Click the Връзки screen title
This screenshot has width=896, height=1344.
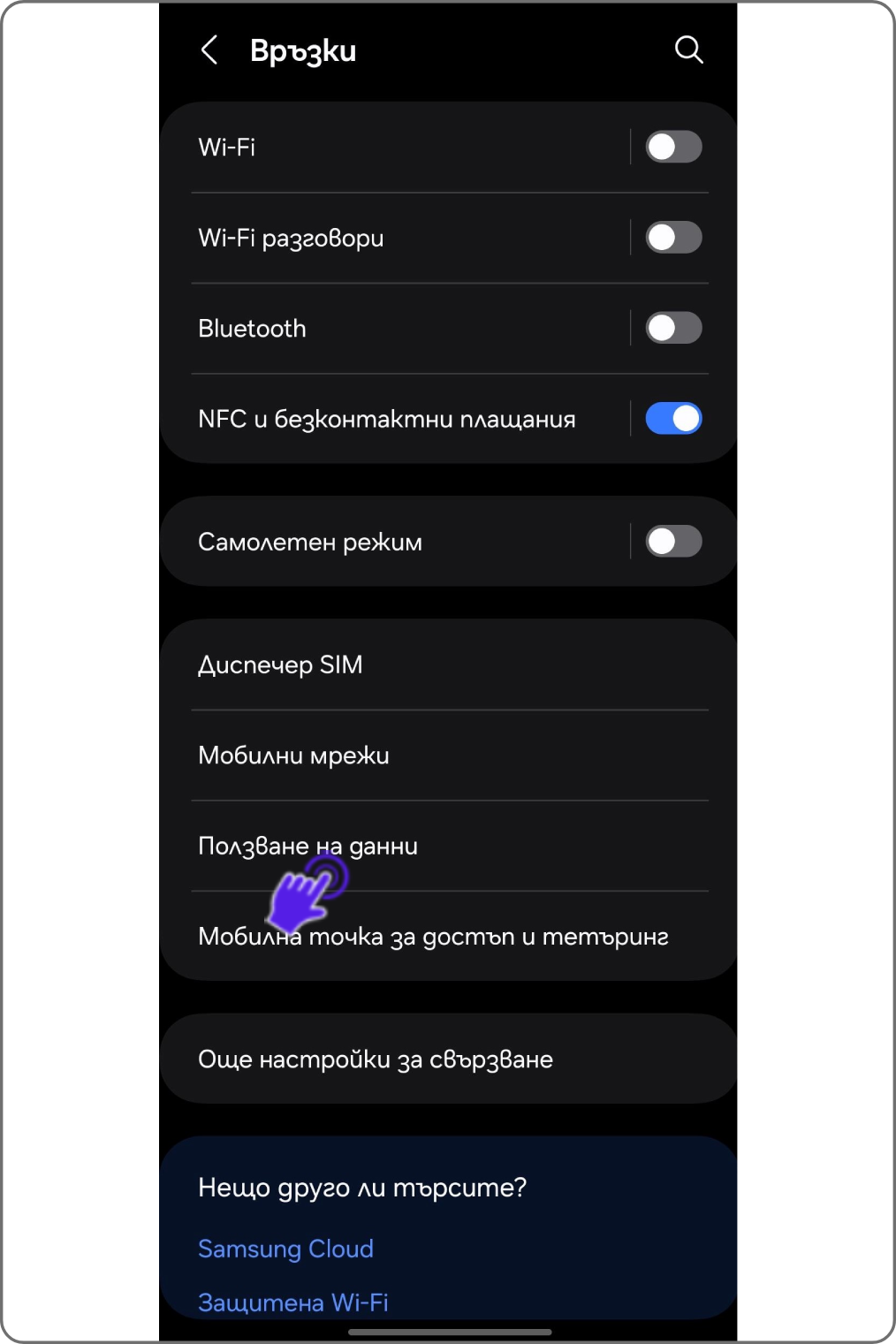click(x=302, y=50)
